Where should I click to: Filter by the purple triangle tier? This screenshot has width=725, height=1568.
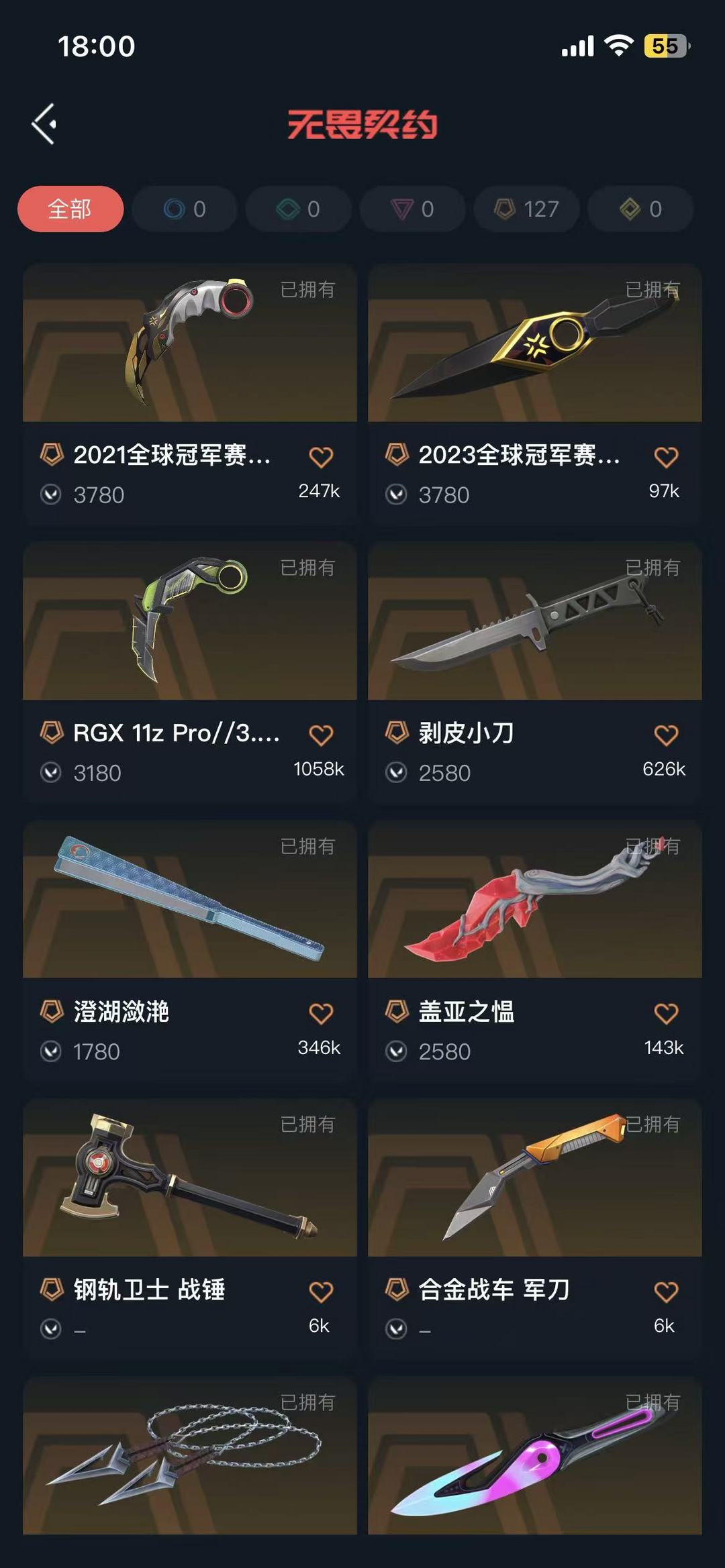412,209
